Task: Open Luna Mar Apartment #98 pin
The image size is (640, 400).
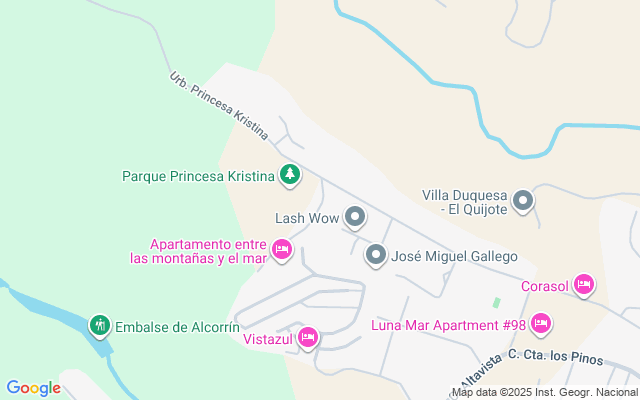Action: (541, 324)
